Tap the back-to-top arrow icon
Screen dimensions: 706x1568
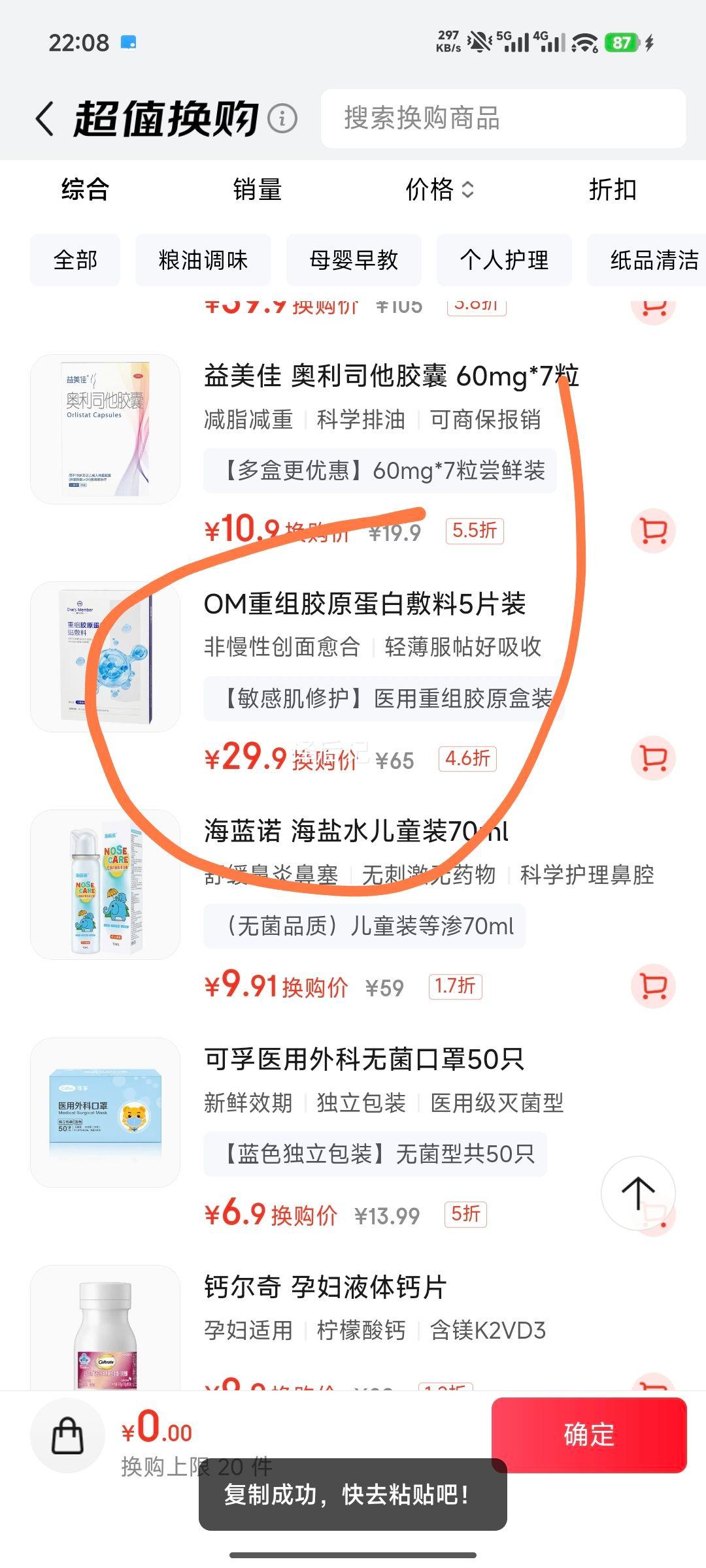(x=638, y=1194)
